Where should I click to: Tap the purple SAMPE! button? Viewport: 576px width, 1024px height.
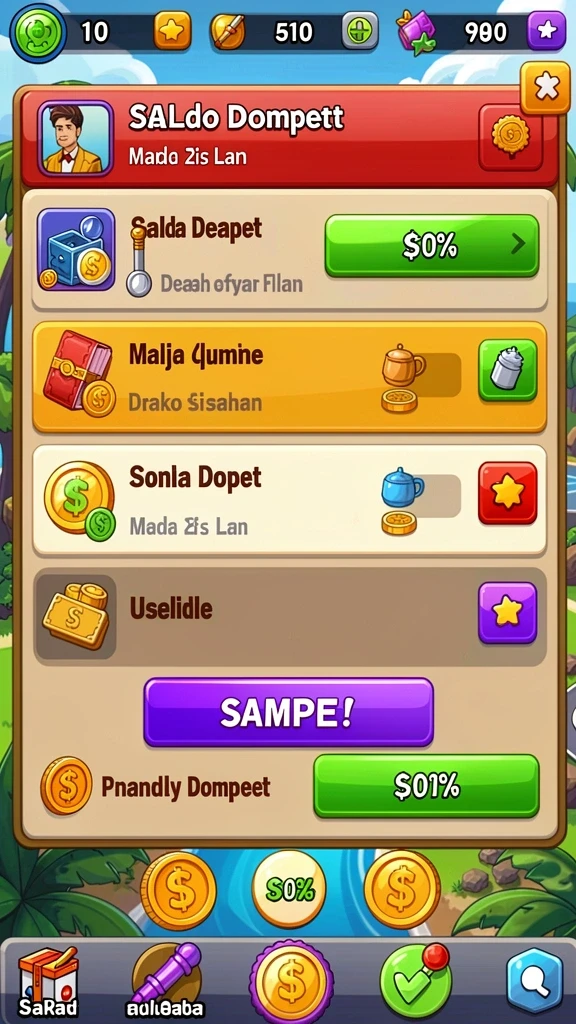point(288,712)
